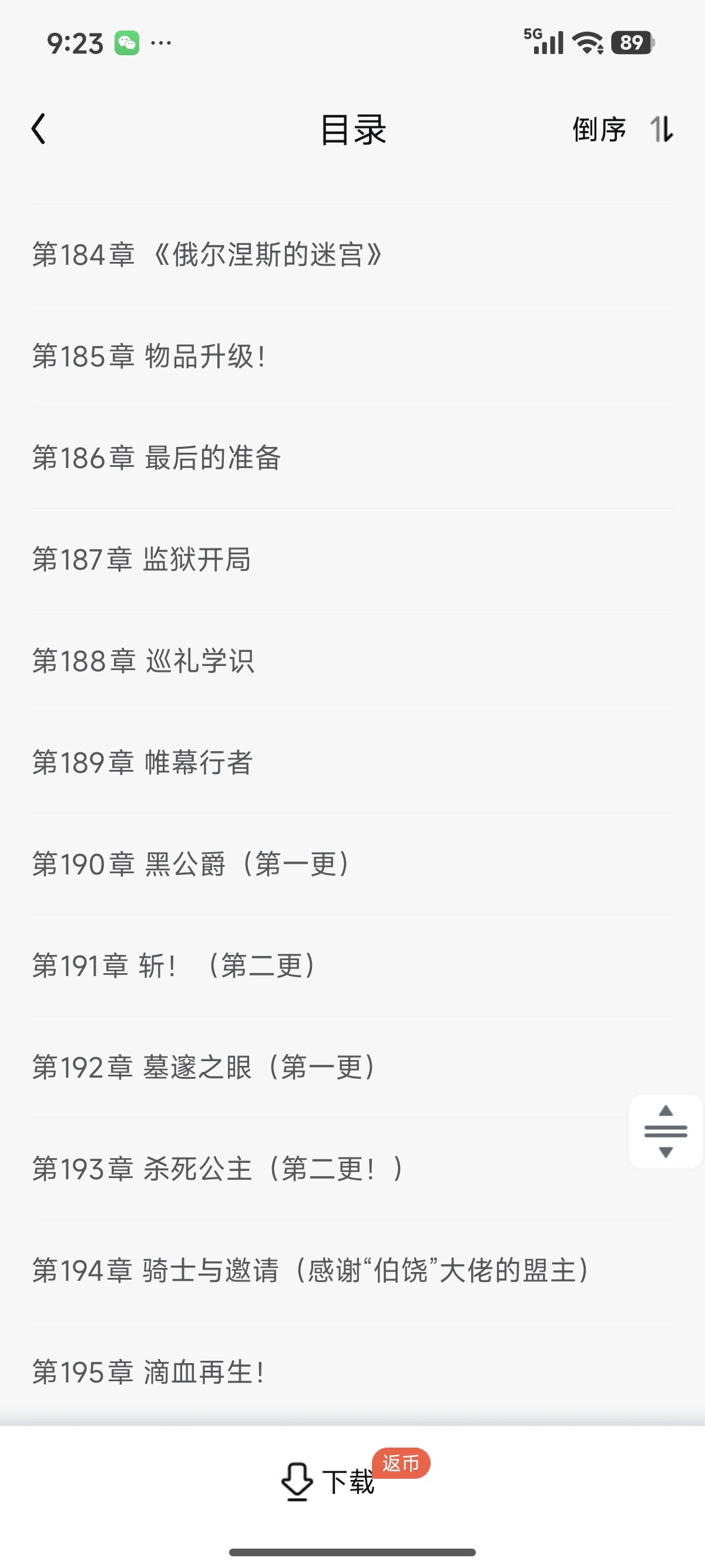Open 第191章 斩！（第二更）

click(173, 966)
